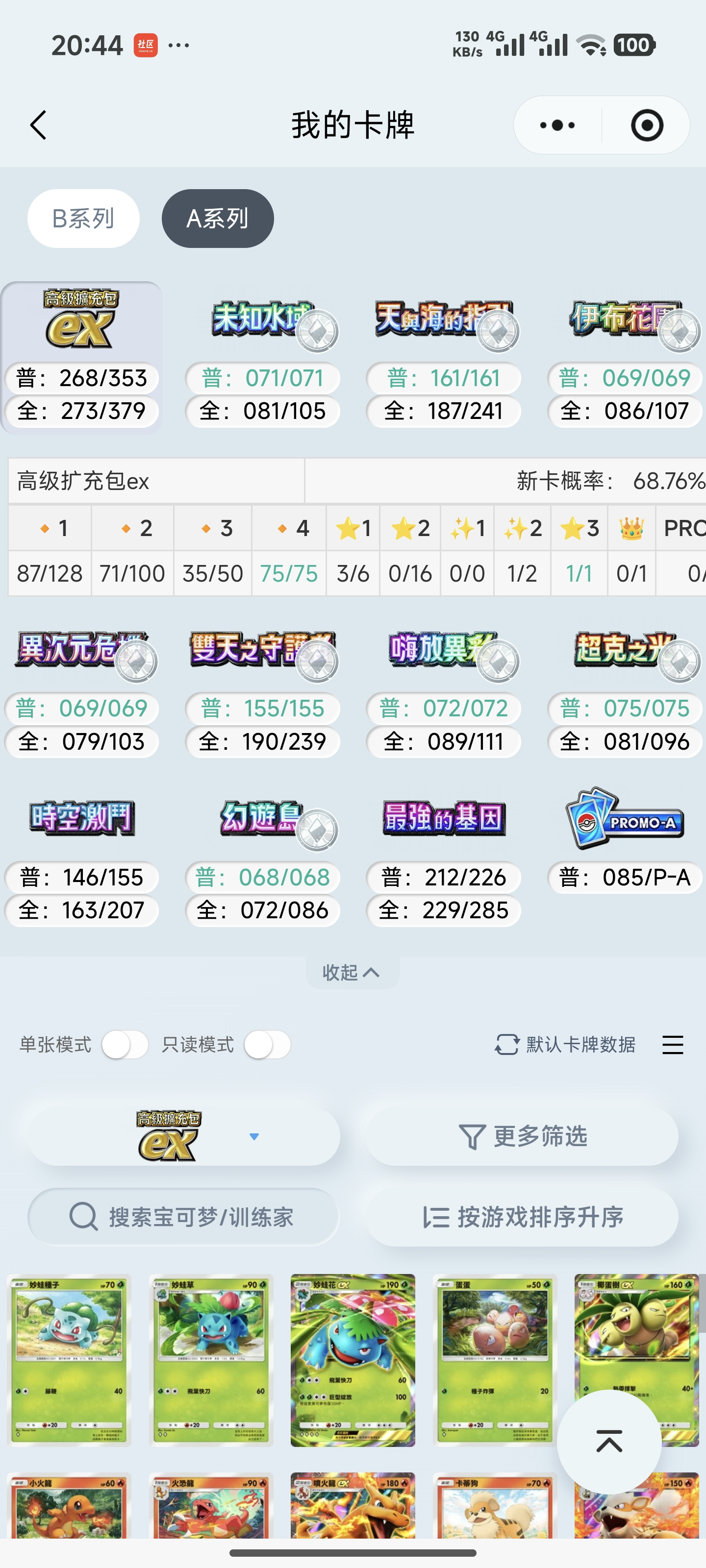Switch to the B系列 tab
The image size is (706, 1568).
pos(83,219)
